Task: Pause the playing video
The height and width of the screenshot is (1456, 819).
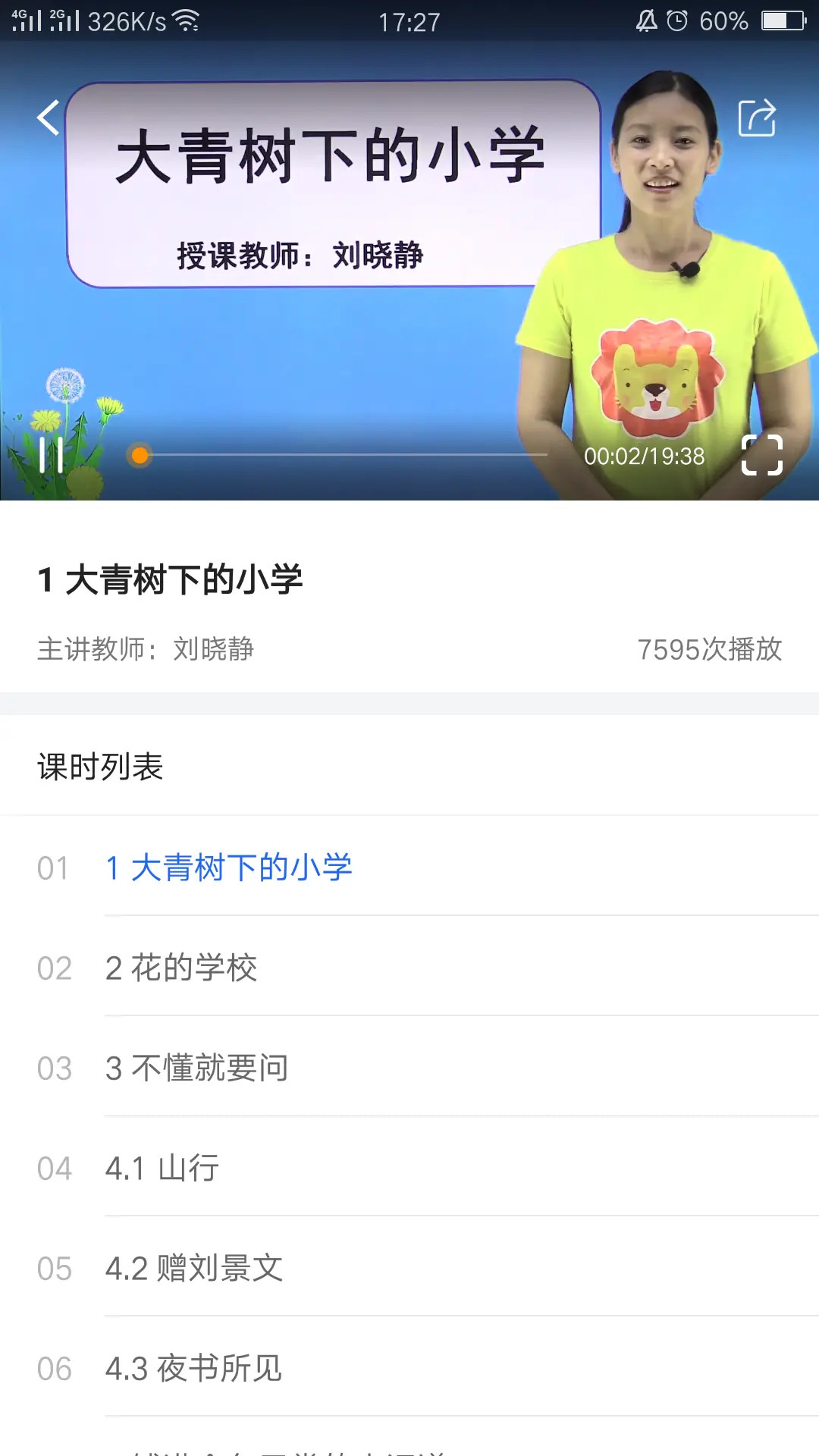Action: pyautogui.click(x=52, y=456)
